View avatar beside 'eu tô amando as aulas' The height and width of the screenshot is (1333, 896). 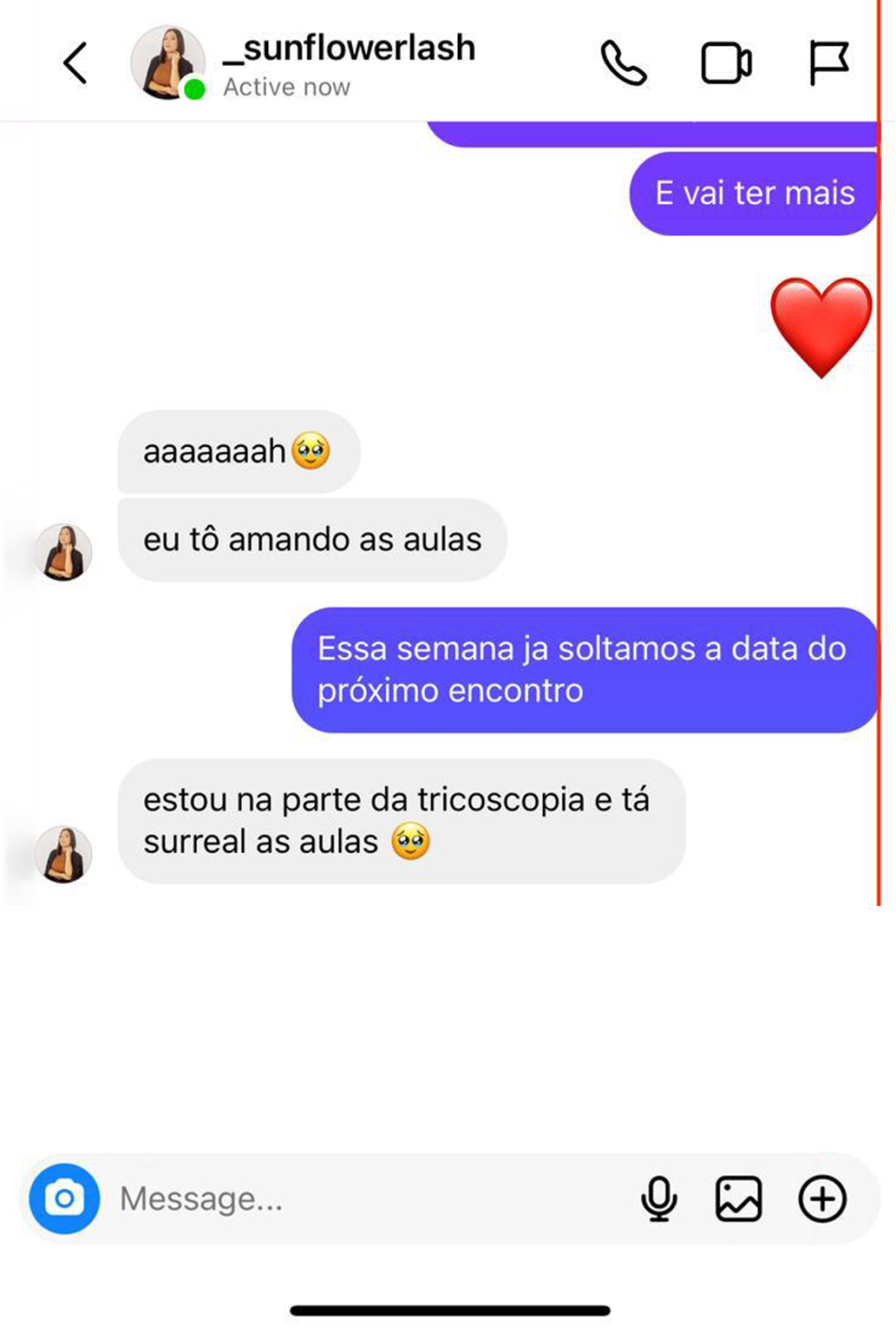coord(63,552)
